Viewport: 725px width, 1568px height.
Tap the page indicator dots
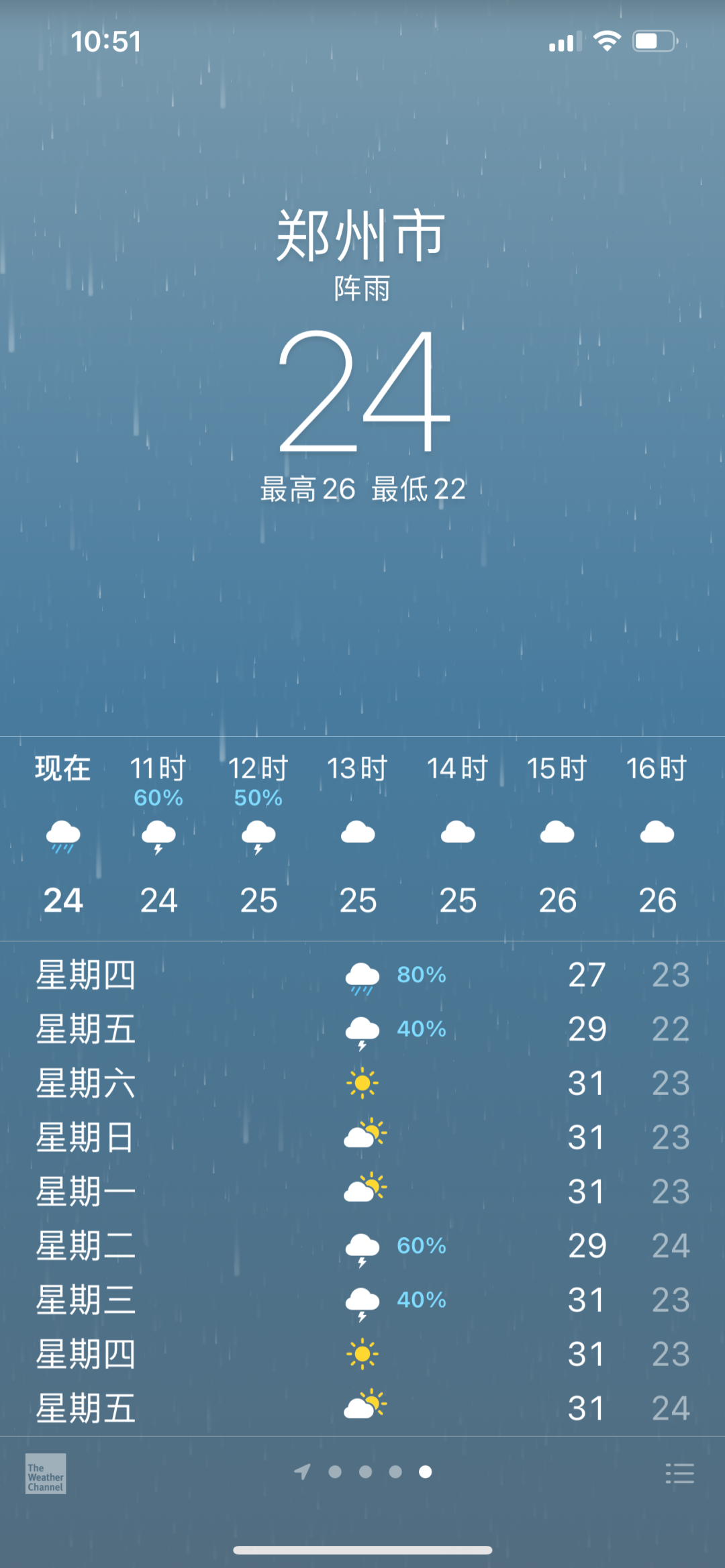click(363, 1471)
